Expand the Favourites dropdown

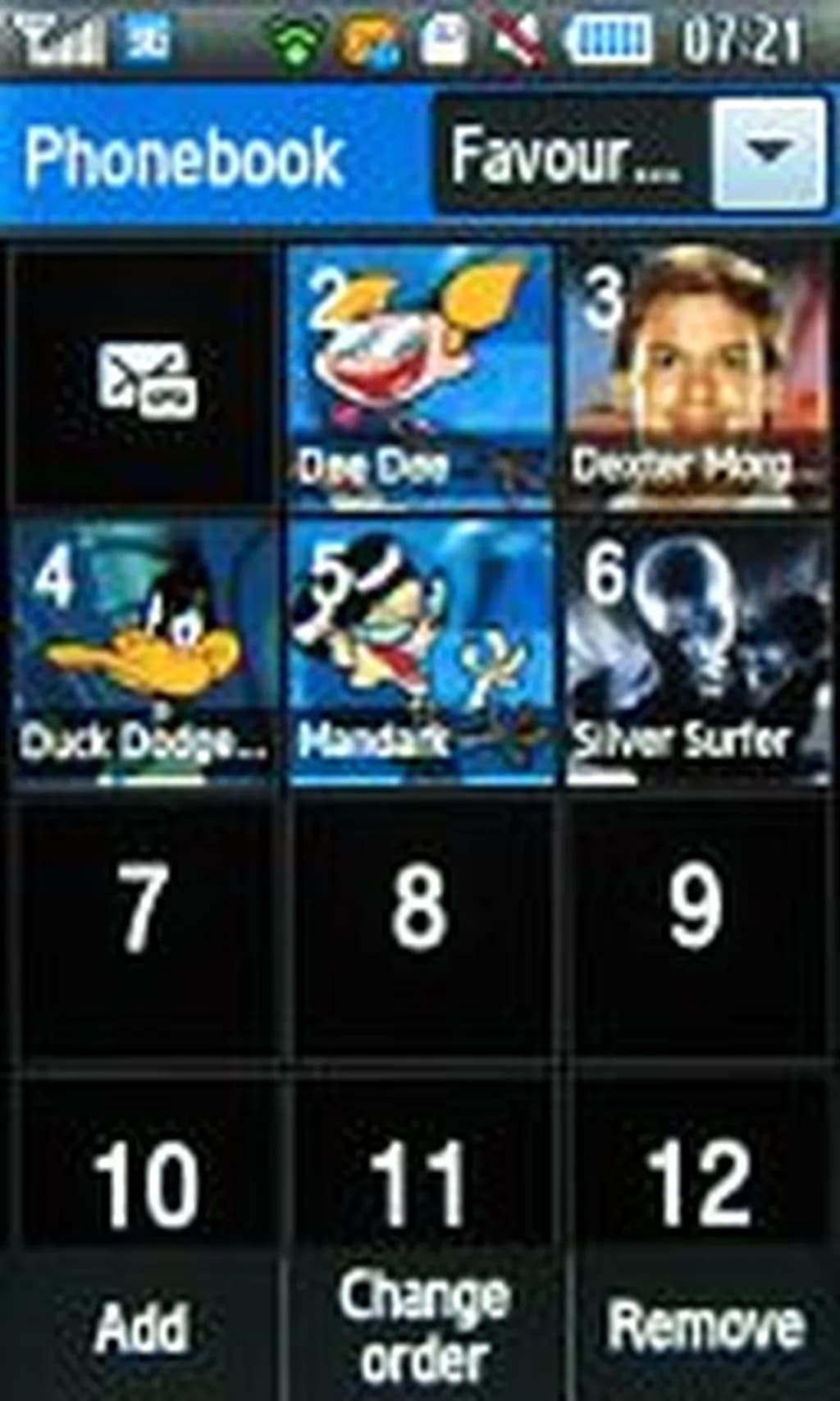click(768, 153)
